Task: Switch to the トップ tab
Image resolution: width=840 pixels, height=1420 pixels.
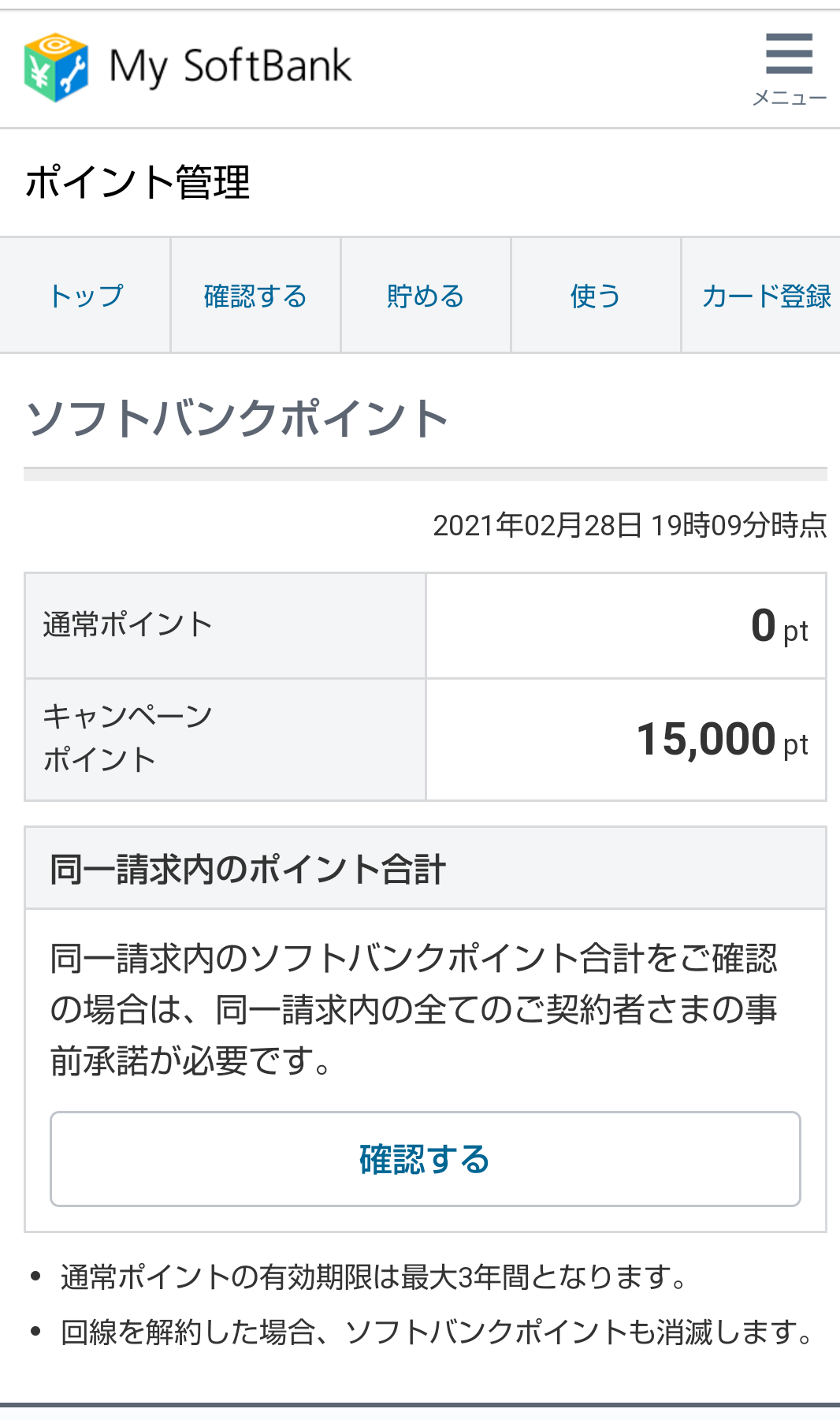Action: (x=85, y=296)
